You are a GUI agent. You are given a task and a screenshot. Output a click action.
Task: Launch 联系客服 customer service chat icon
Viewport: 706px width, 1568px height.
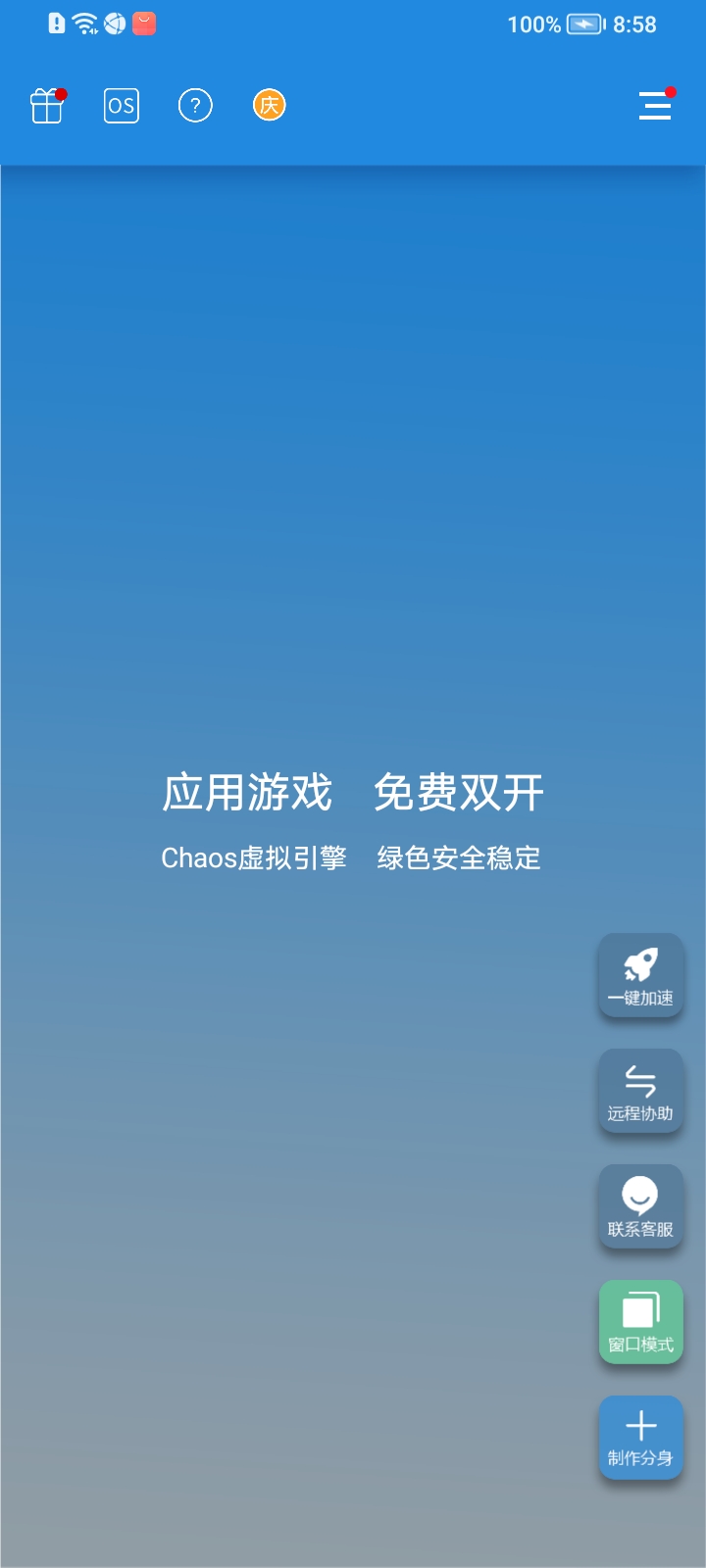coord(640,1207)
